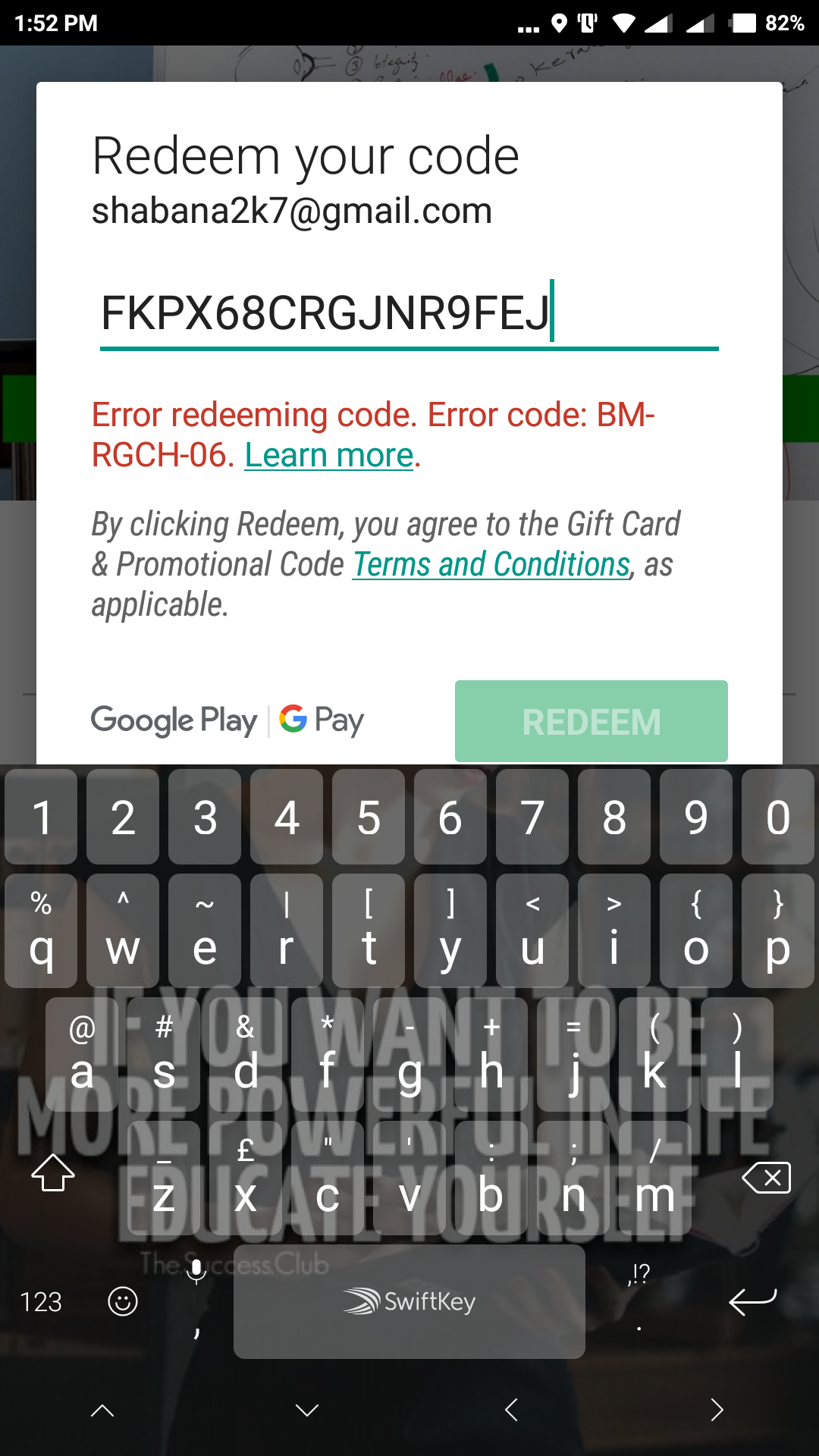Open the Learn more link

tap(329, 455)
